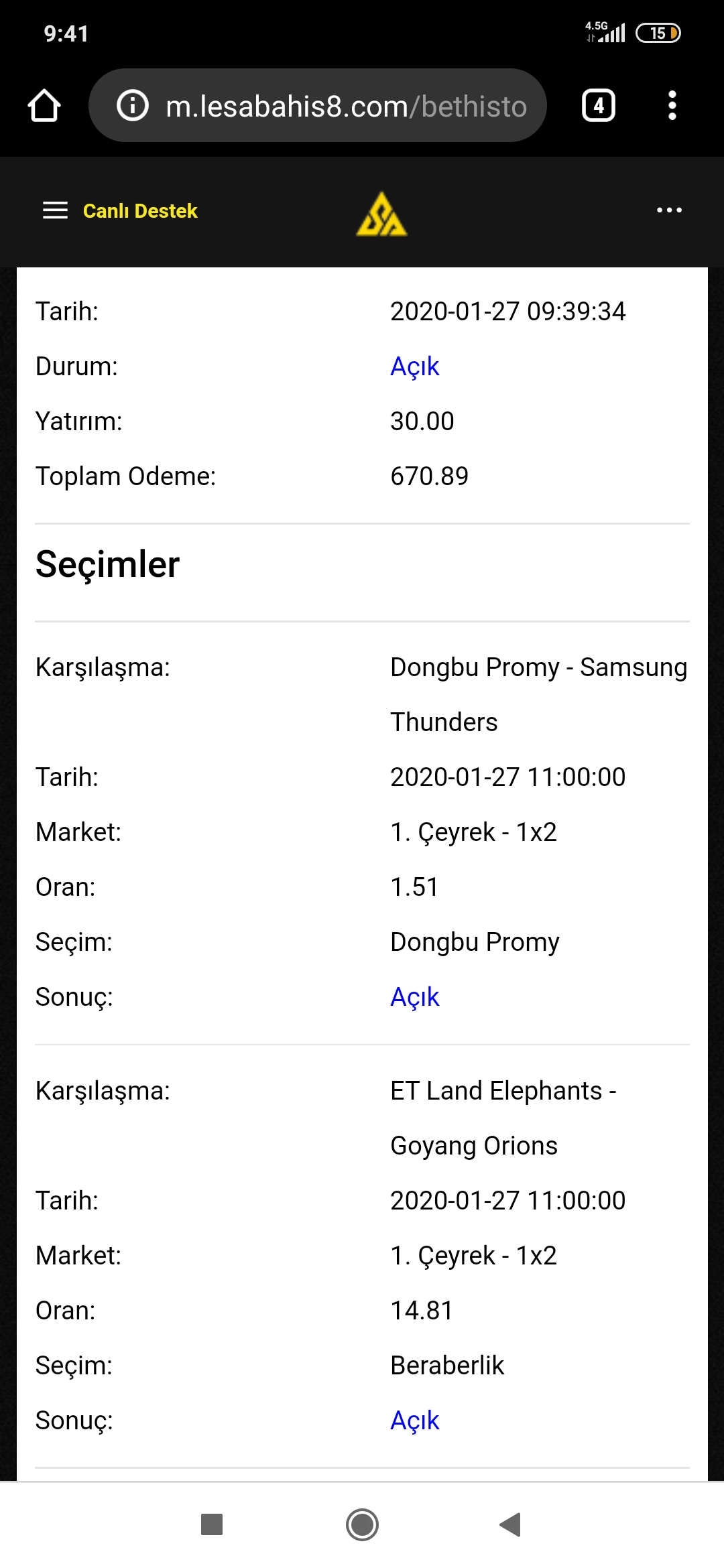Go back using the system navigation bar
This screenshot has width=724, height=1568.
pyautogui.click(x=510, y=1524)
